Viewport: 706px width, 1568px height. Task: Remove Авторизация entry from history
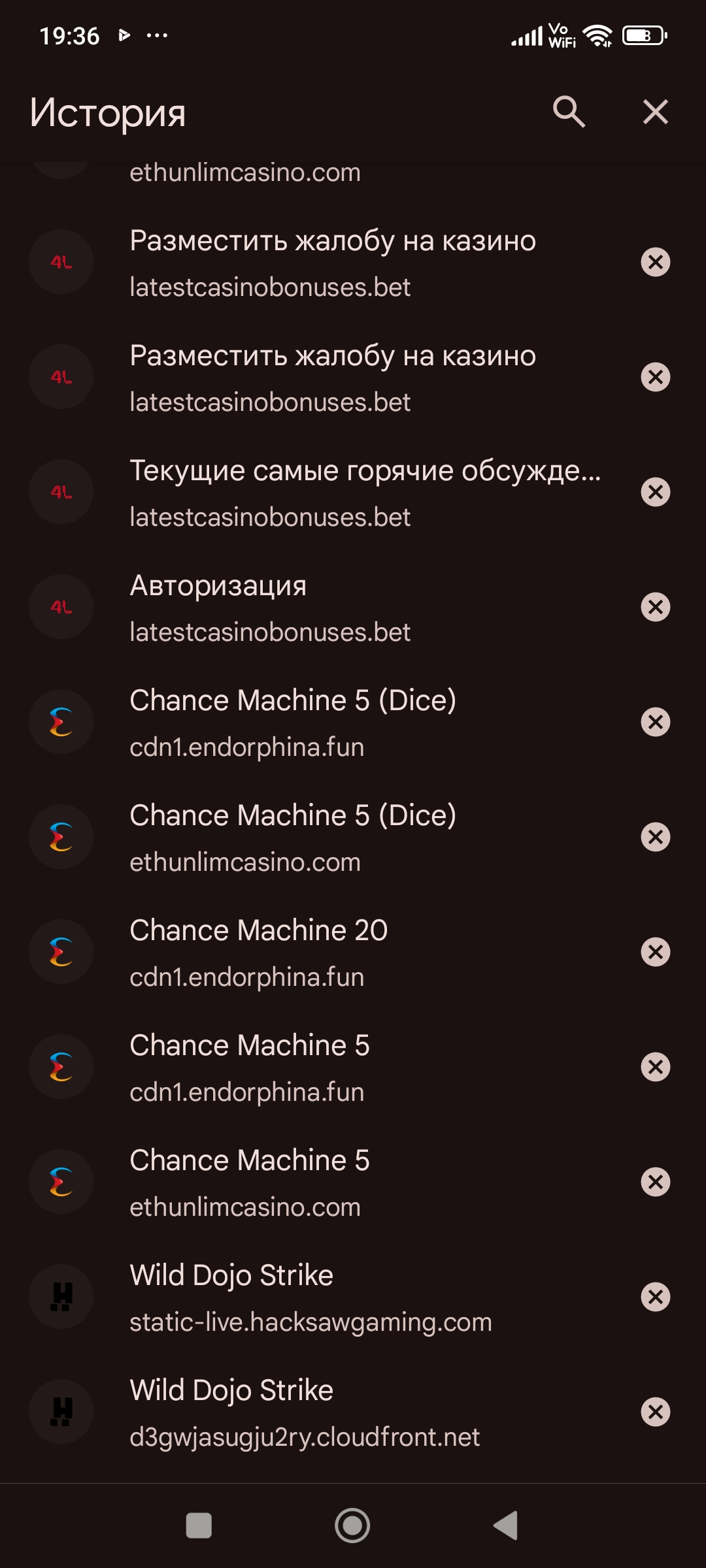click(655, 607)
